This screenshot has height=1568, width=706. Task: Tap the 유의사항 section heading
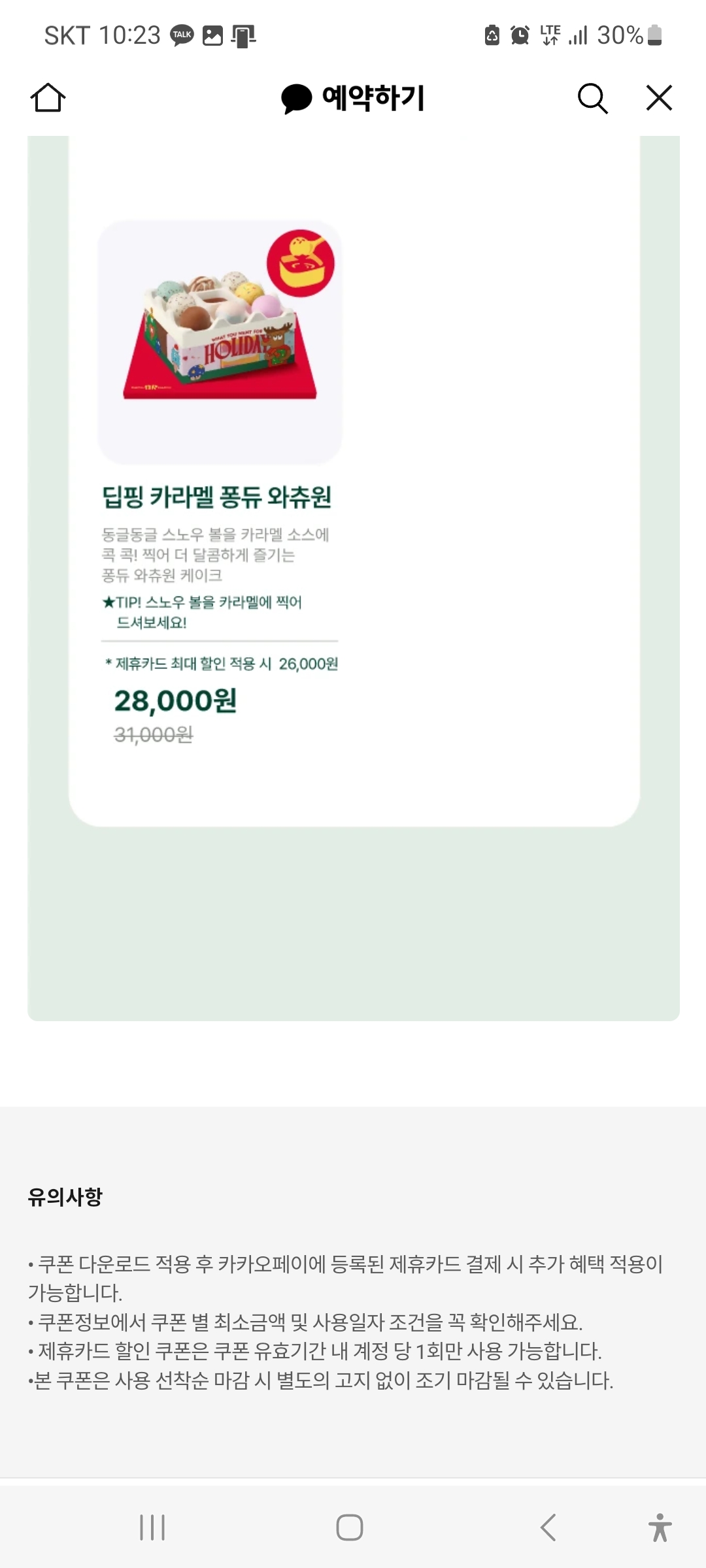(x=63, y=1194)
